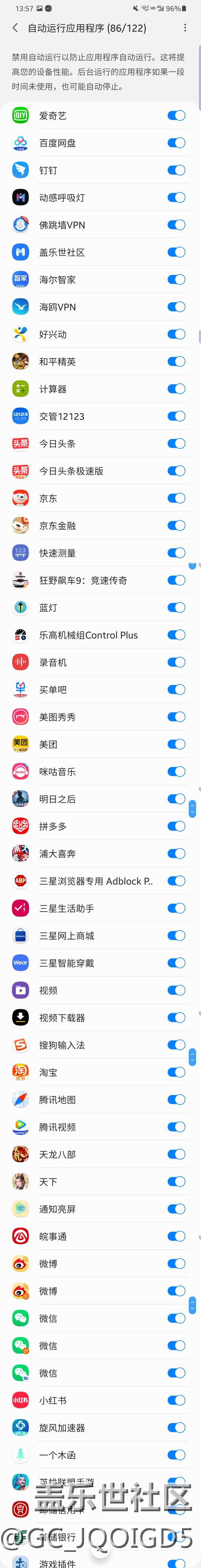Toggle the 钉钉 auto-run switch
The height and width of the screenshot is (1568, 201).
[x=176, y=170]
